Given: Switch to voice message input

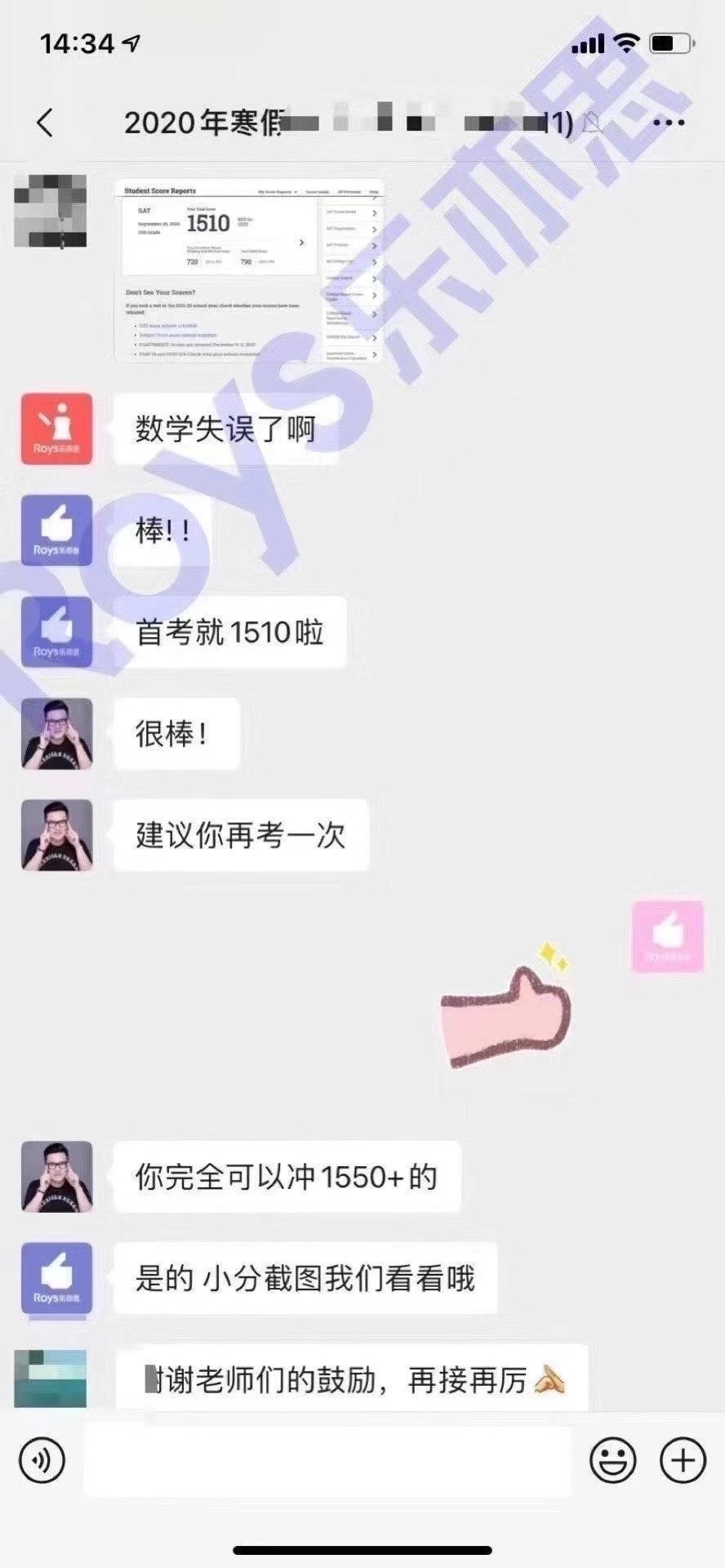Looking at the screenshot, I should pos(42,1459).
